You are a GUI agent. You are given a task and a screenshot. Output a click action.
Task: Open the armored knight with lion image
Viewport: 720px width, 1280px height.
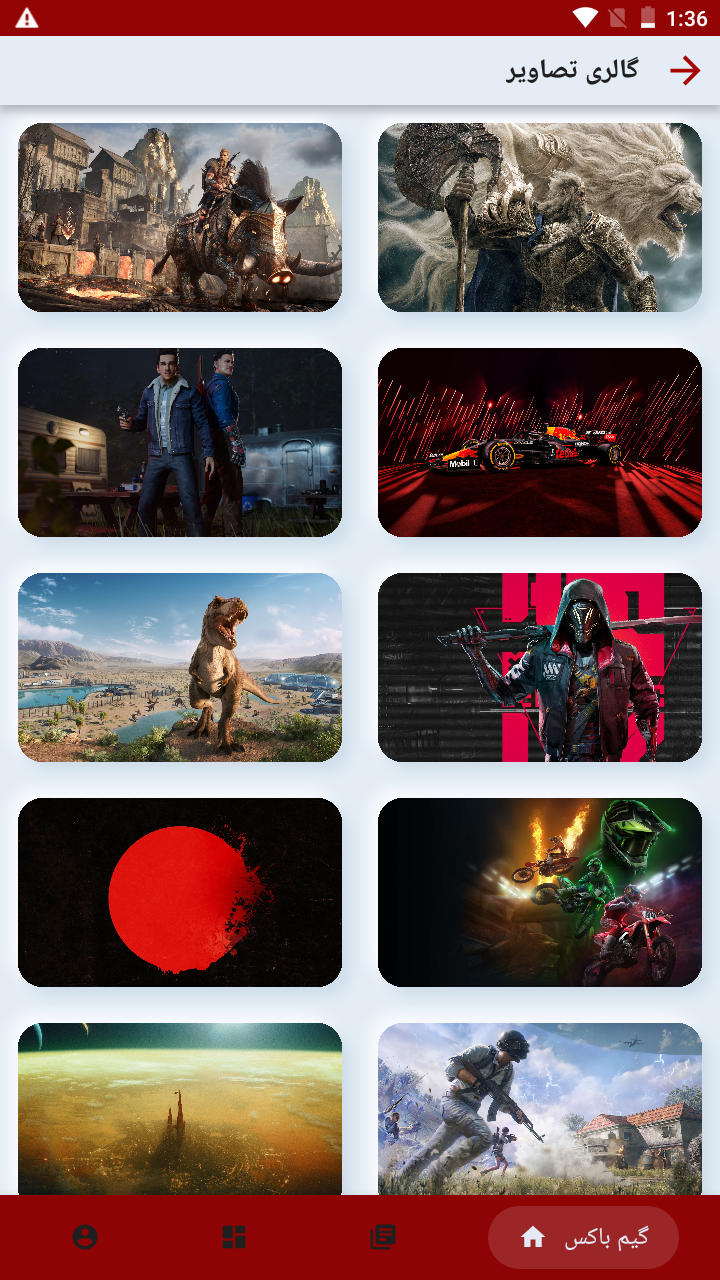tap(540, 217)
